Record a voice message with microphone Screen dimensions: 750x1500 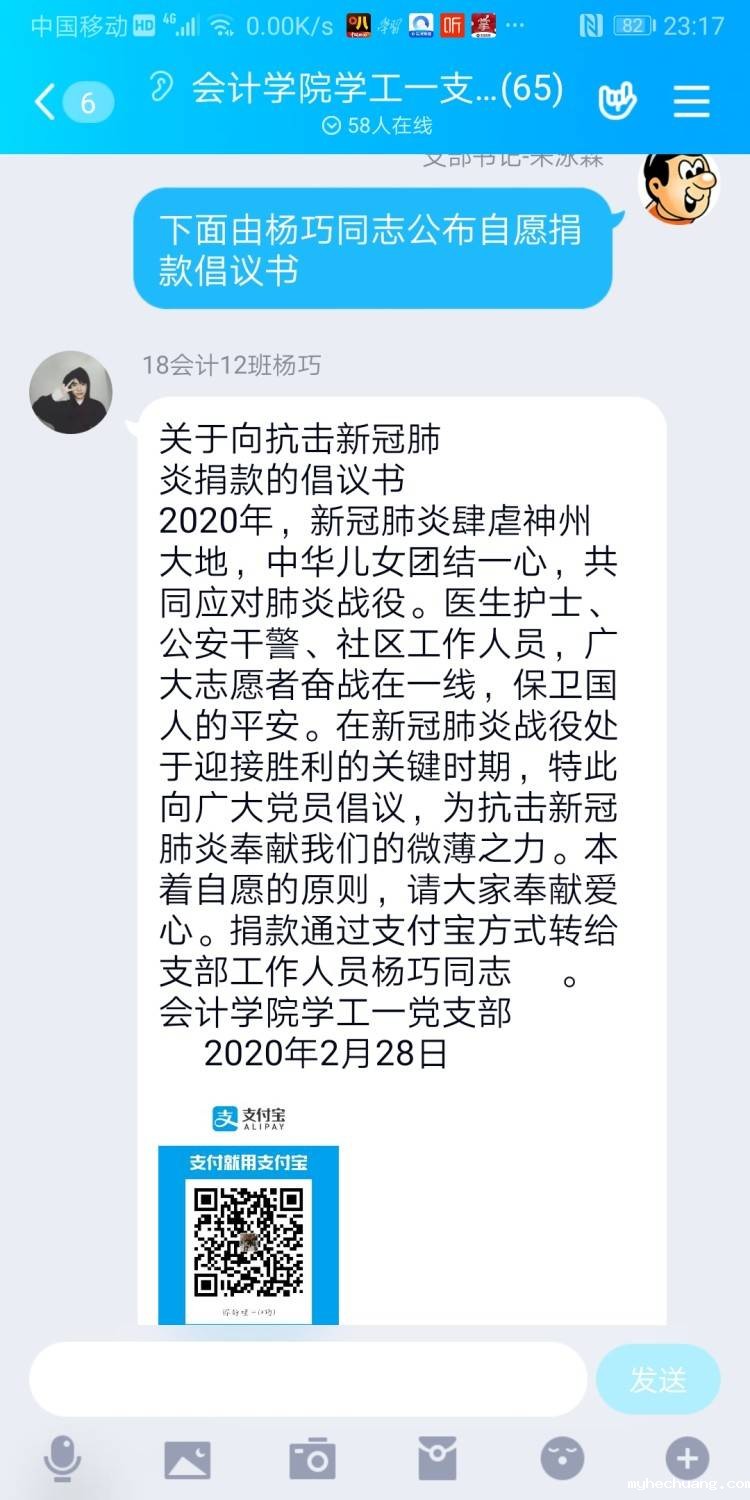click(x=63, y=1459)
